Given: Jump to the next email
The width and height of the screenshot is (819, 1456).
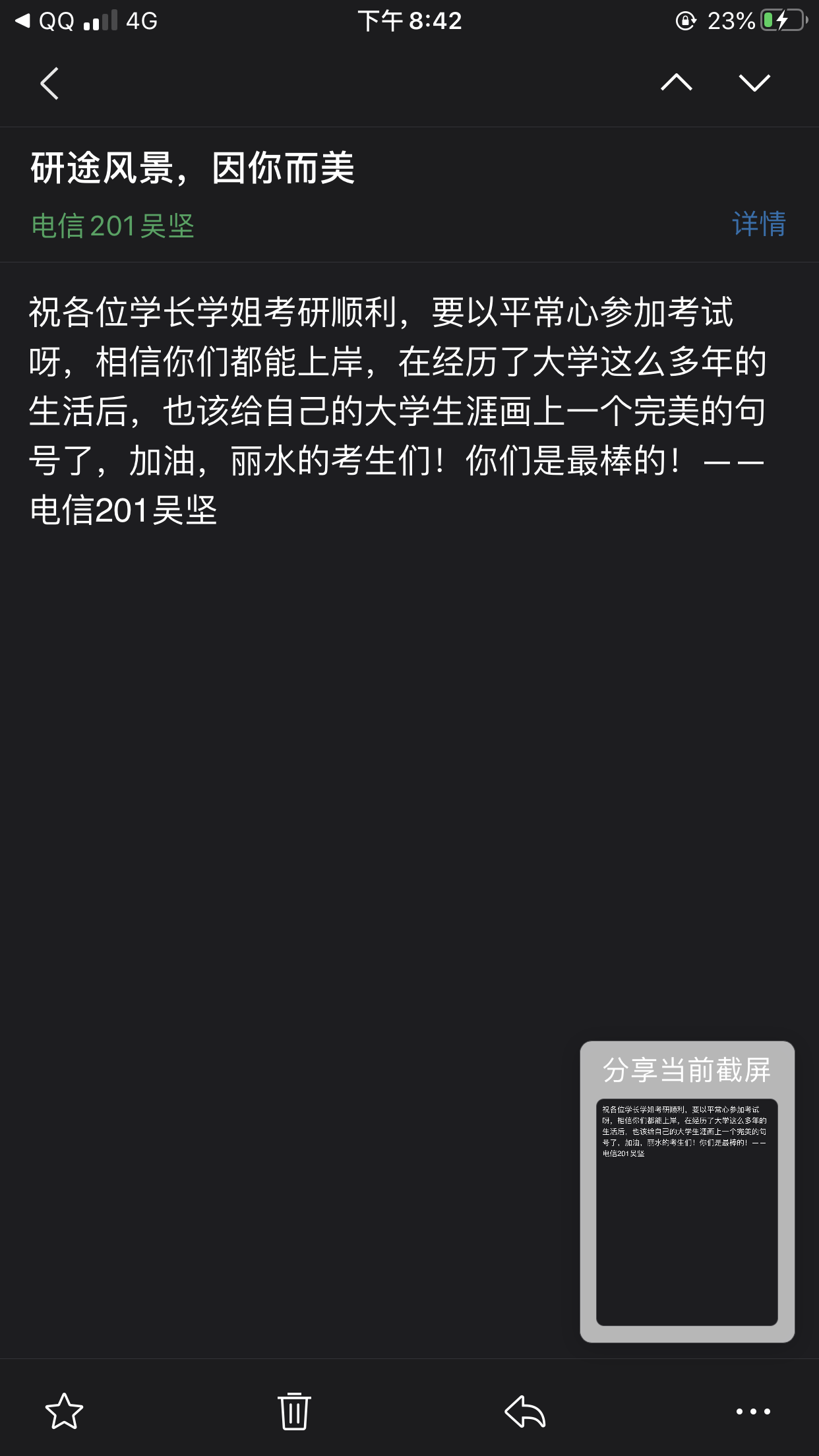Looking at the screenshot, I should coord(754,83).
